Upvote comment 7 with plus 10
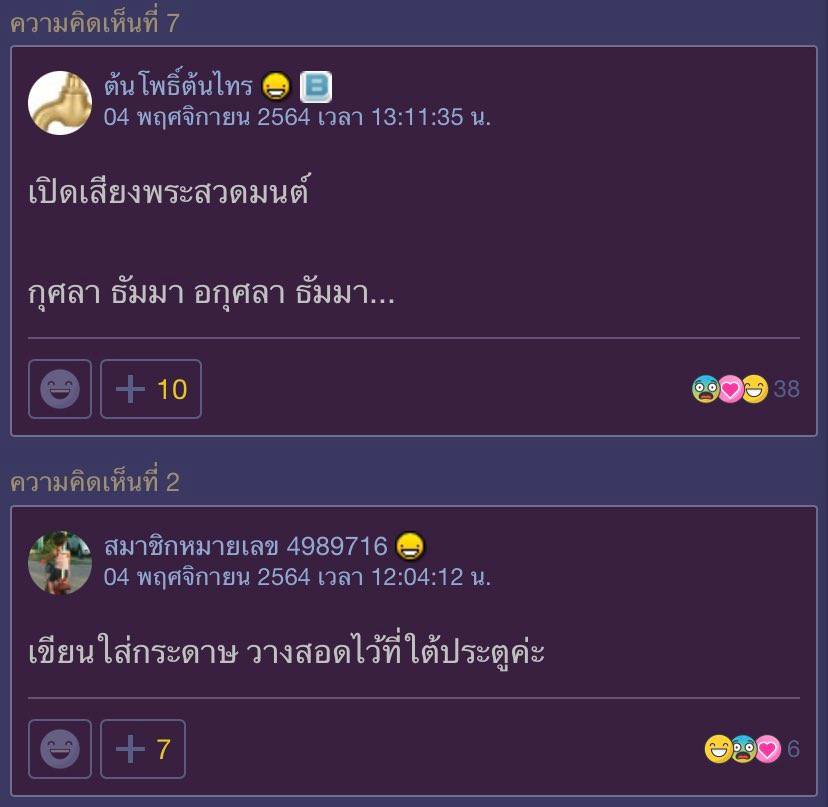Viewport: 828px width, 807px height. [151, 389]
